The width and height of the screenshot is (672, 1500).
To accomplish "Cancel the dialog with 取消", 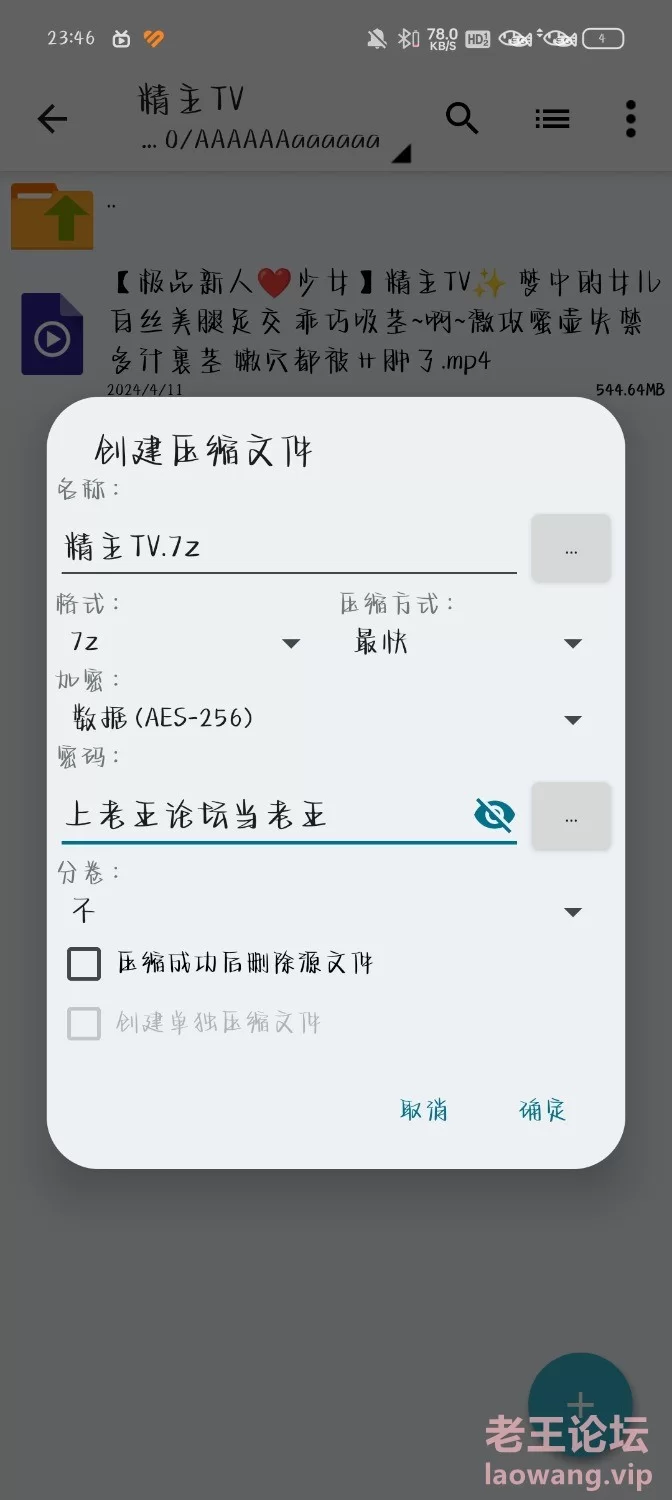I will 424,1110.
